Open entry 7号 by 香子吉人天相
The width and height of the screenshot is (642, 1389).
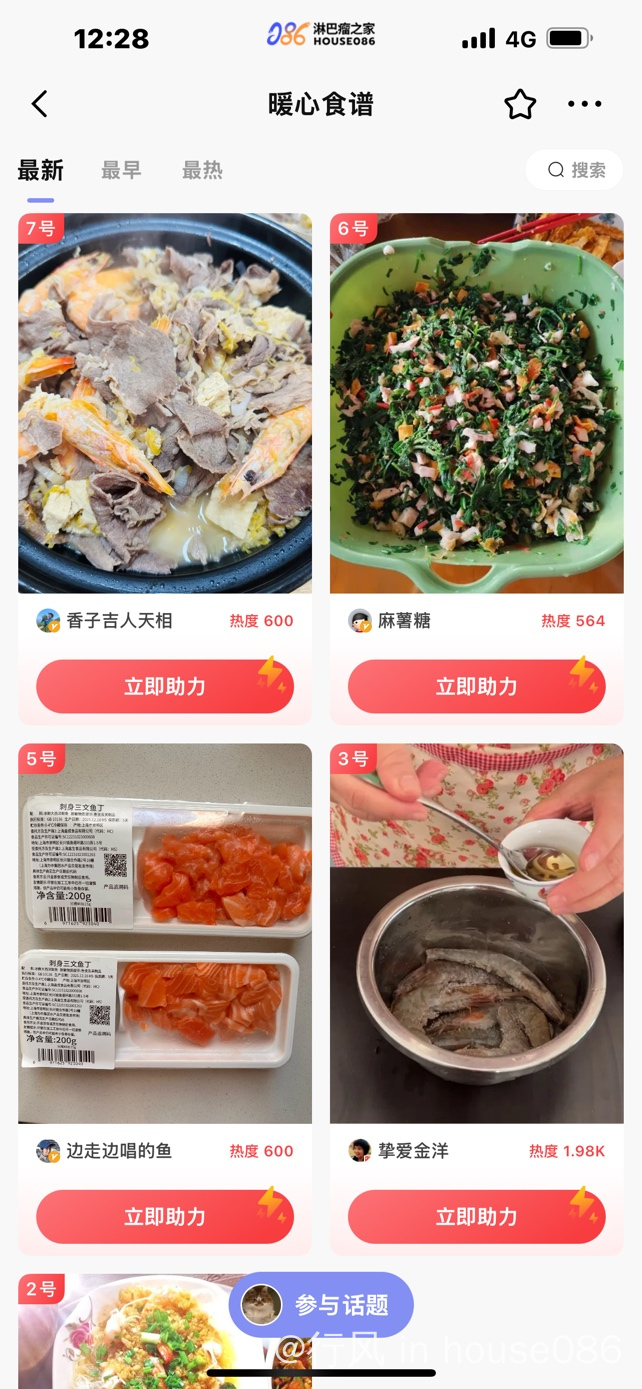point(165,403)
